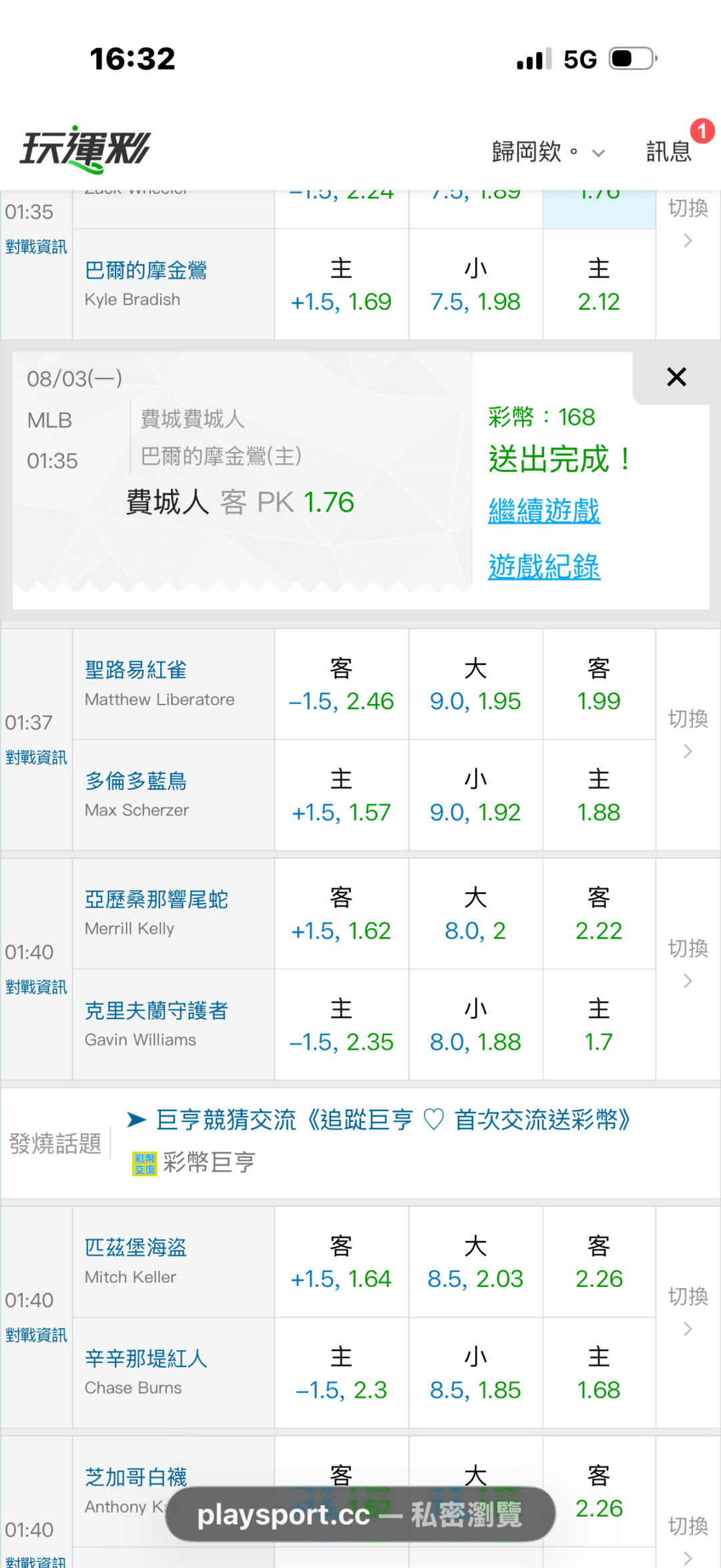Pick 辛辛那堤紅人 主 1.68 odds

pos(599,1373)
